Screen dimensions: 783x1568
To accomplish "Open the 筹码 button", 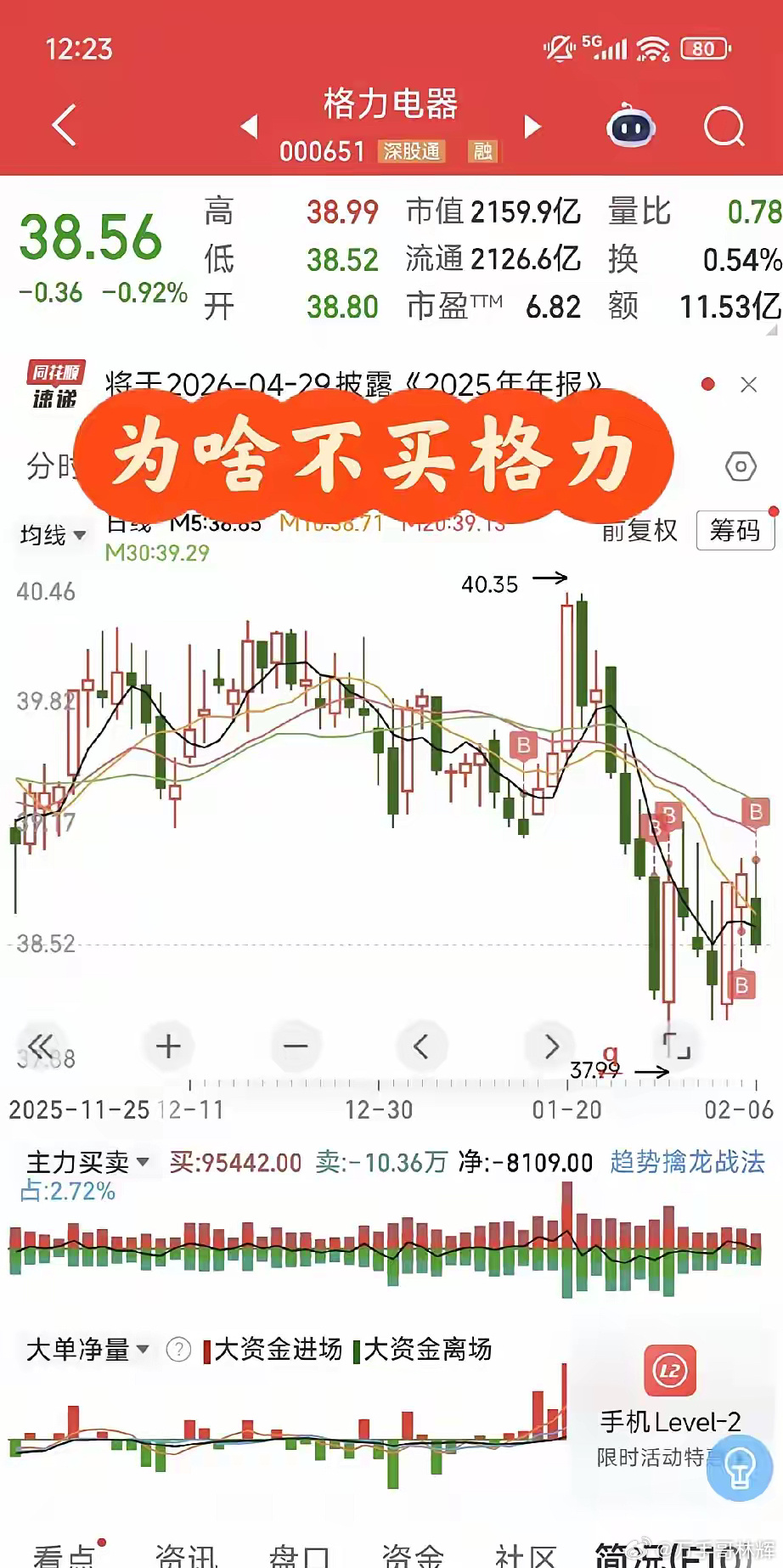I will tap(735, 530).
